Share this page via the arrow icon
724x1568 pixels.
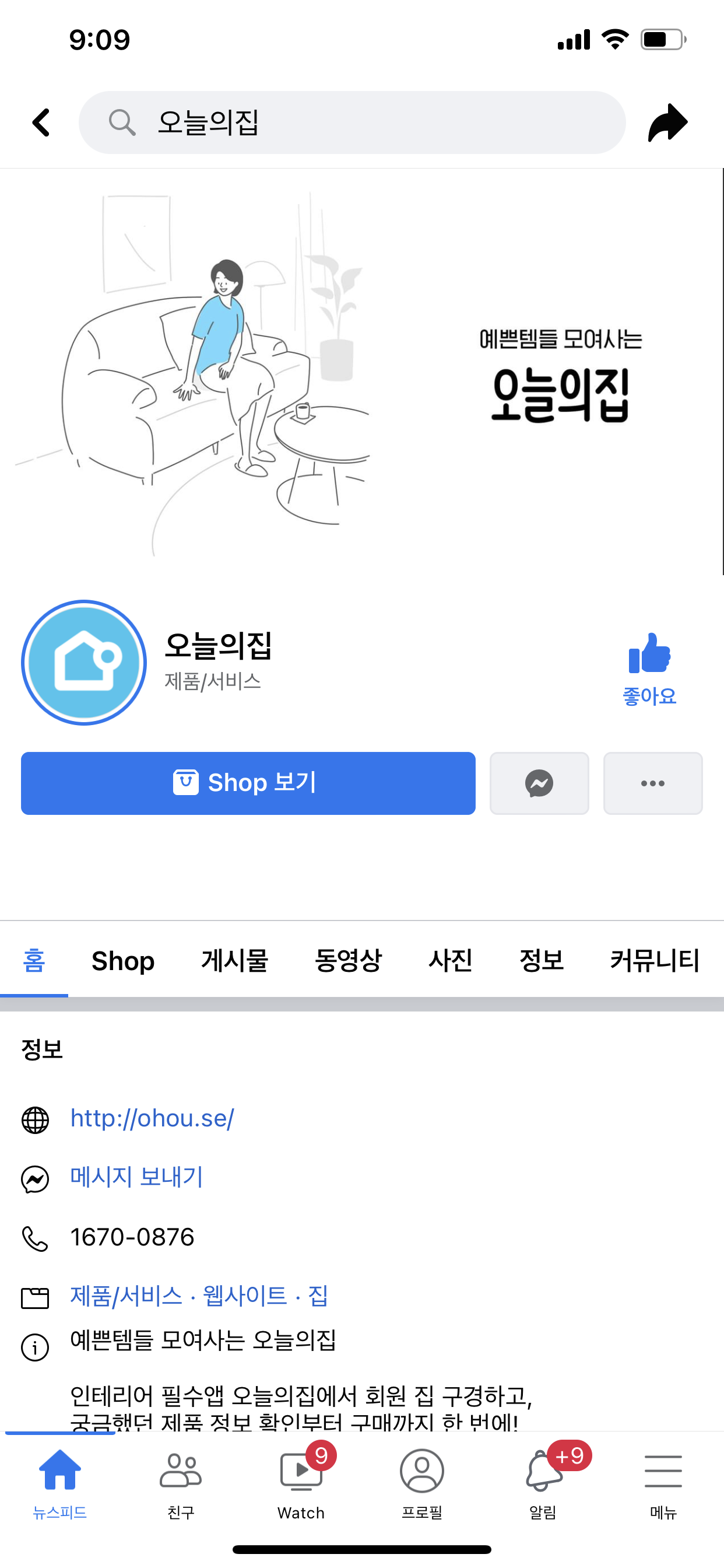[x=667, y=123]
